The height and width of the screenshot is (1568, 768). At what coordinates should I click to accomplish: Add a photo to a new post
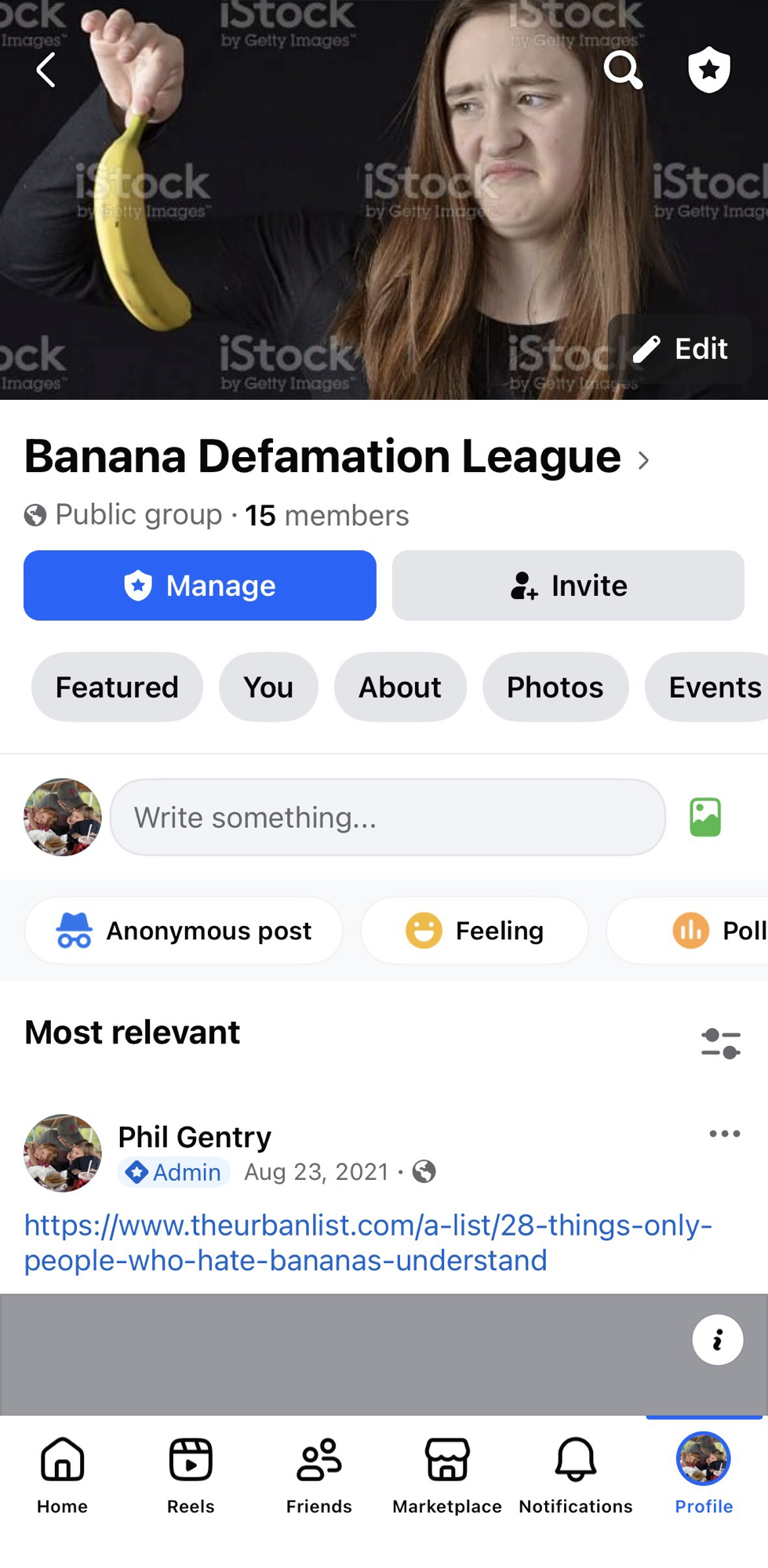(x=705, y=818)
